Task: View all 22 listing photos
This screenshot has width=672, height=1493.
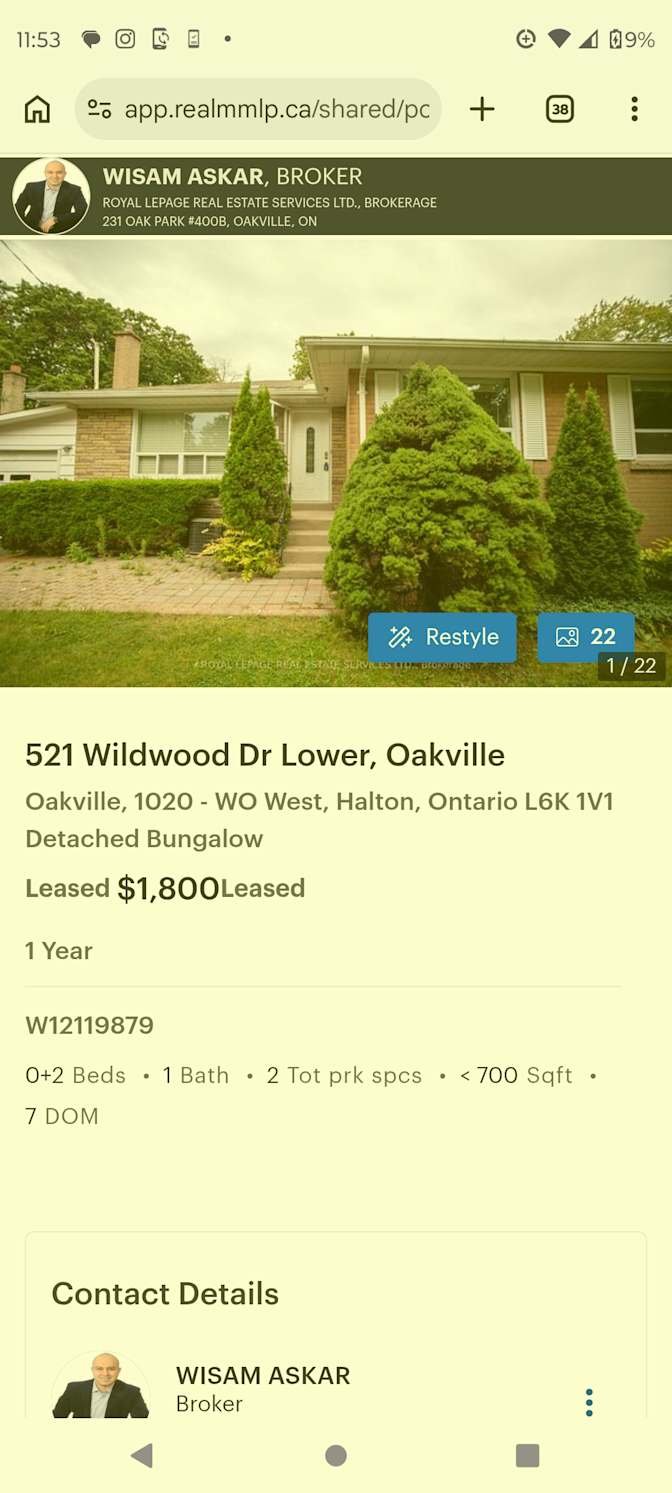Action: pos(585,637)
